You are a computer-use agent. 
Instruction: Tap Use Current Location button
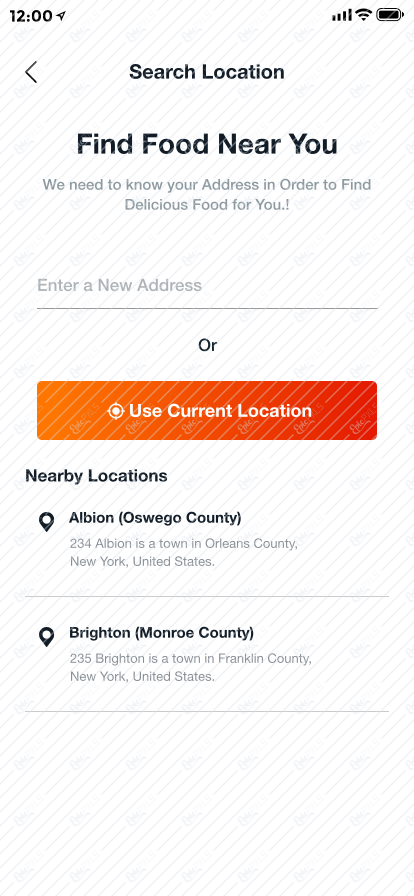coord(207,410)
